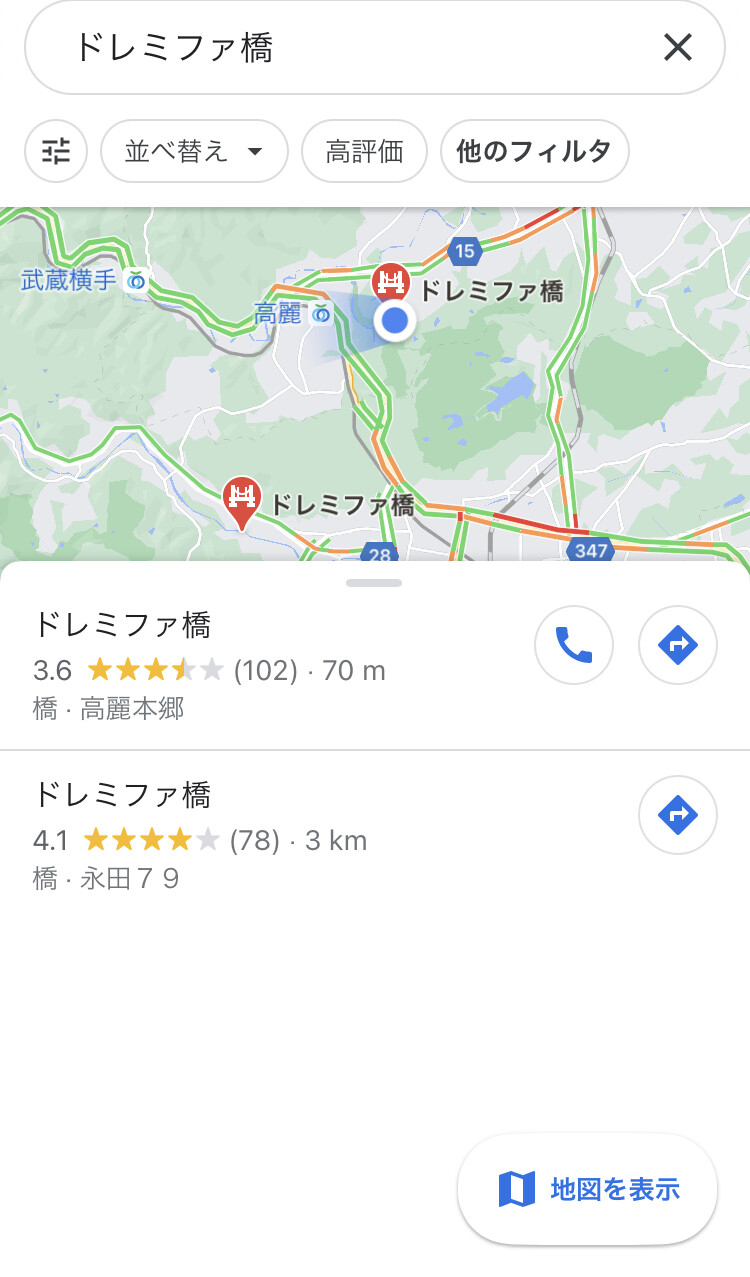750x1277 pixels.
Task: Get directions to ドレミファ橋 in 永田７９
Action: click(678, 815)
